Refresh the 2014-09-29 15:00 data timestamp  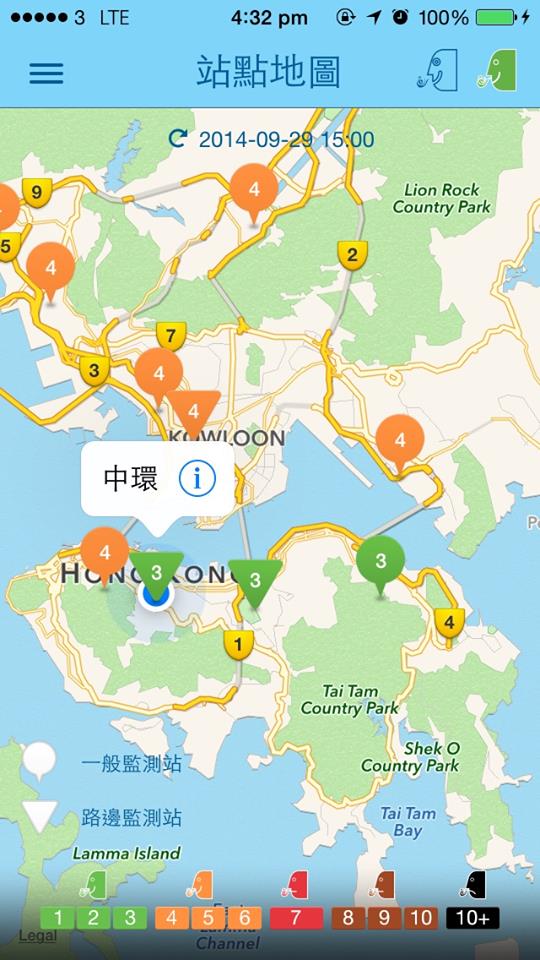pos(178,139)
